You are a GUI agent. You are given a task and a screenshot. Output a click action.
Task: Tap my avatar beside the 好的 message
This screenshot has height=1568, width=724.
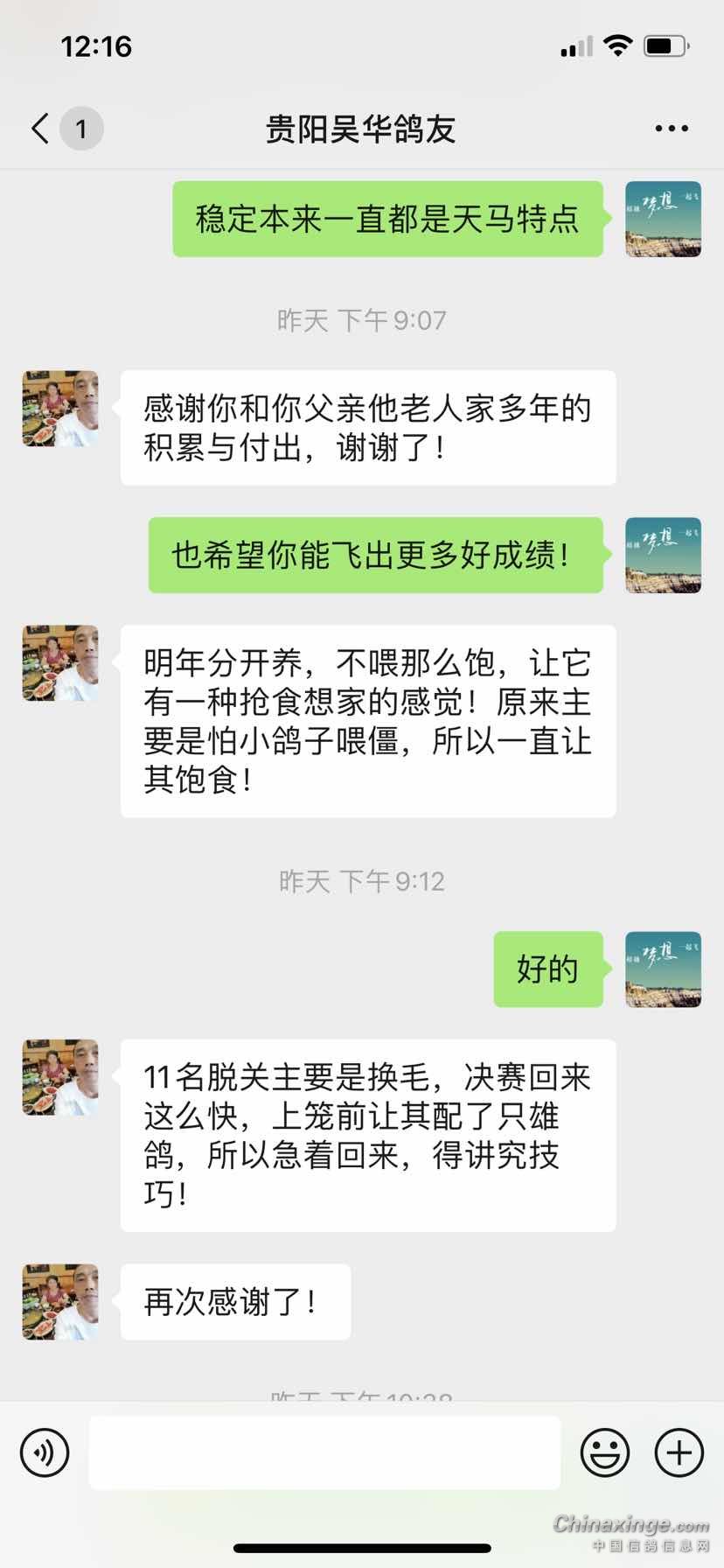click(x=663, y=969)
